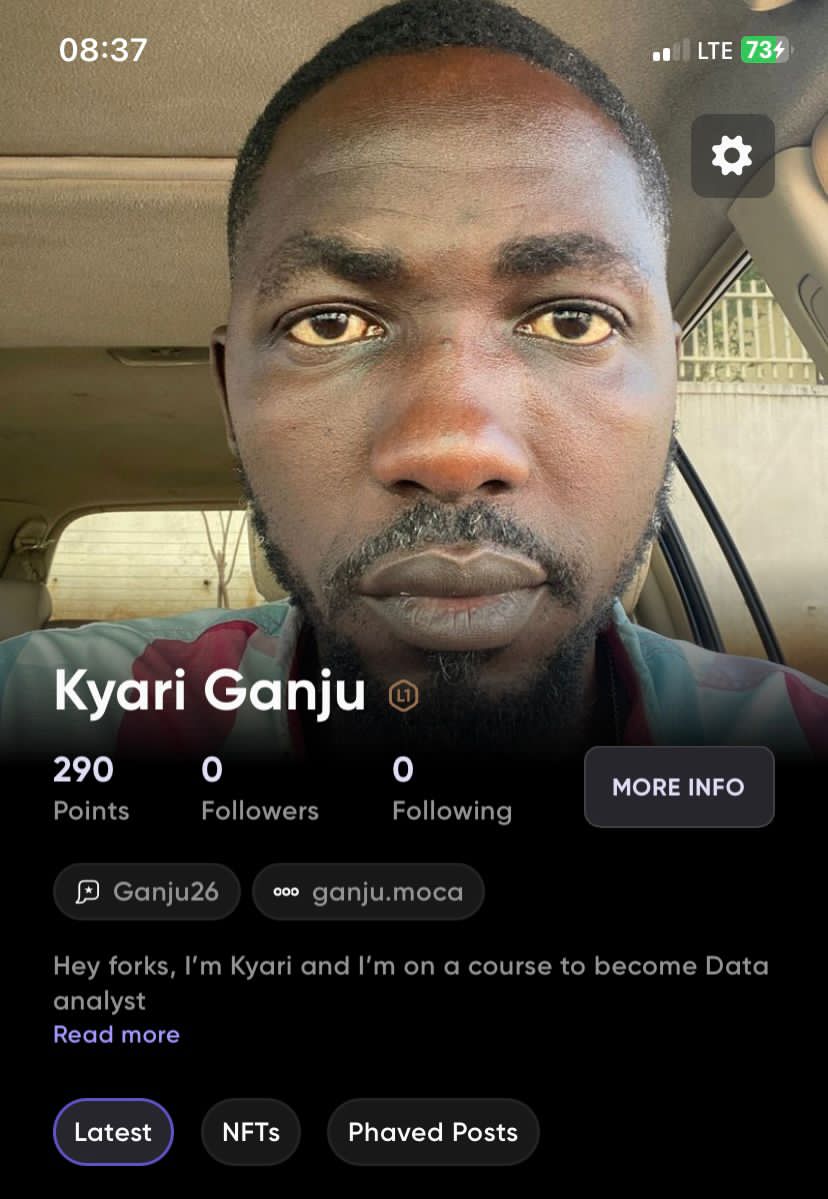The width and height of the screenshot is (828, 1199).
Task: Switch to the Phaved Posts tab
Action: [x=433, y=1132]
